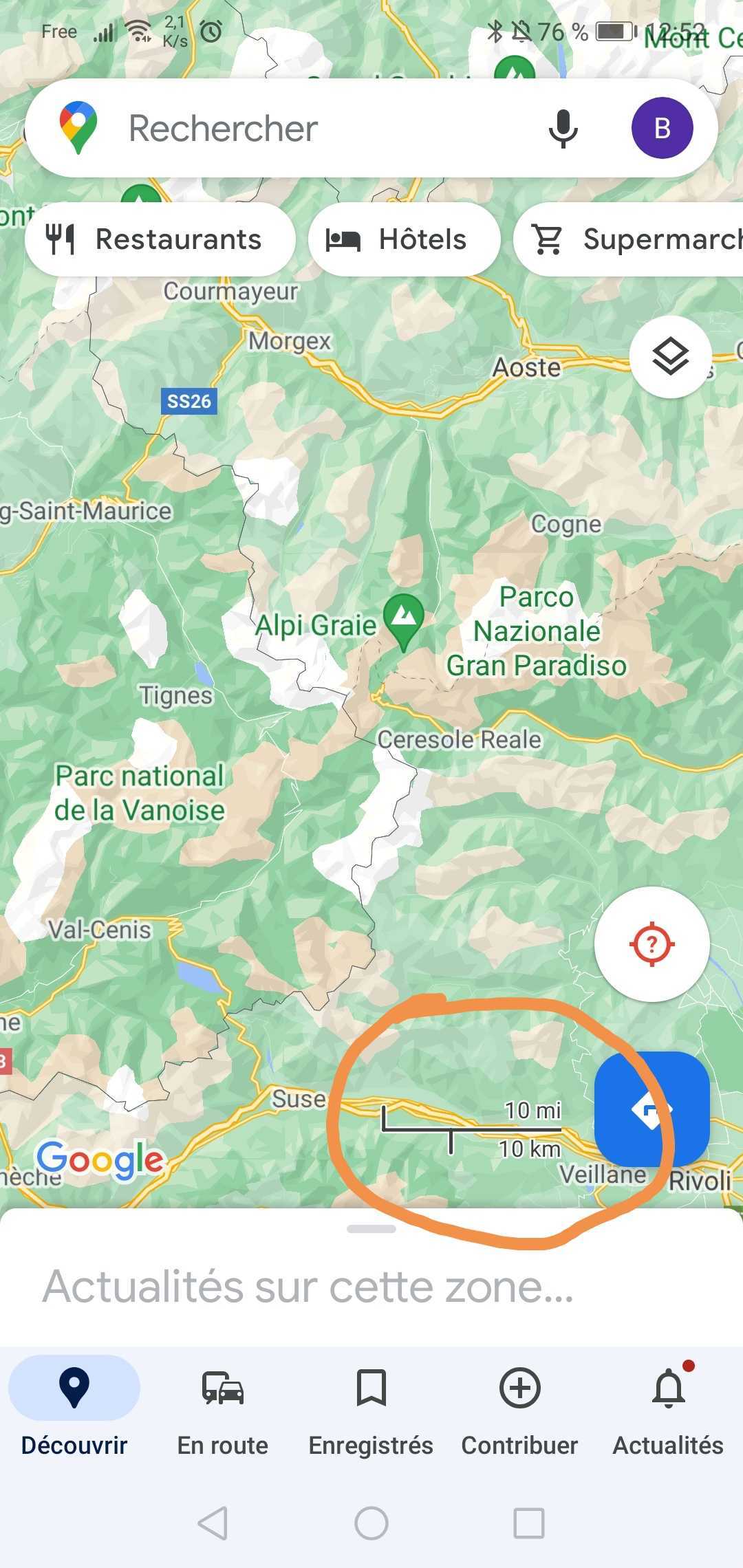Tap the red location question-mark button

(651, 944)
